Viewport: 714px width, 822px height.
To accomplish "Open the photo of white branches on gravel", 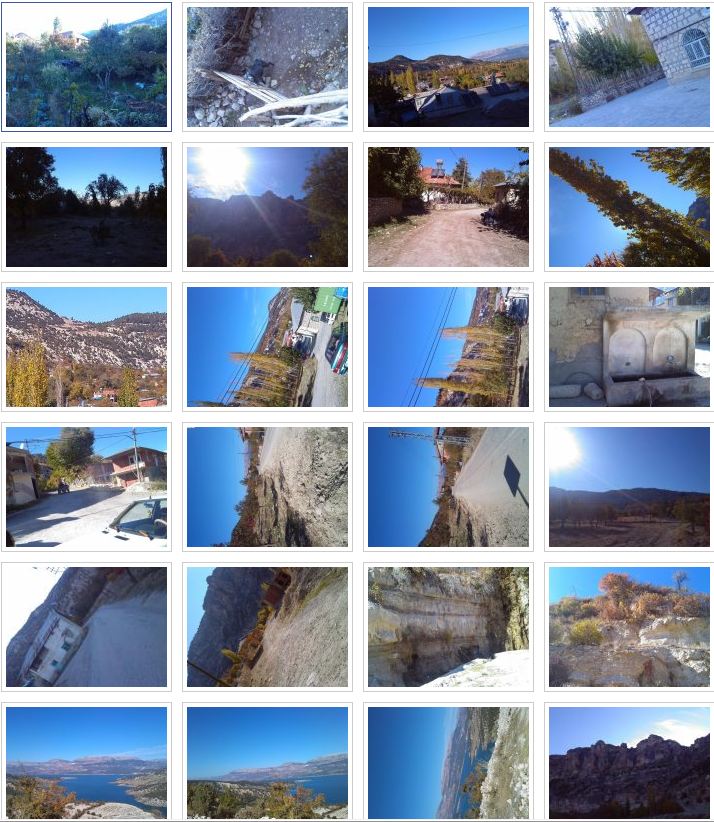I will pyautogui.click(x=267, y=67).
